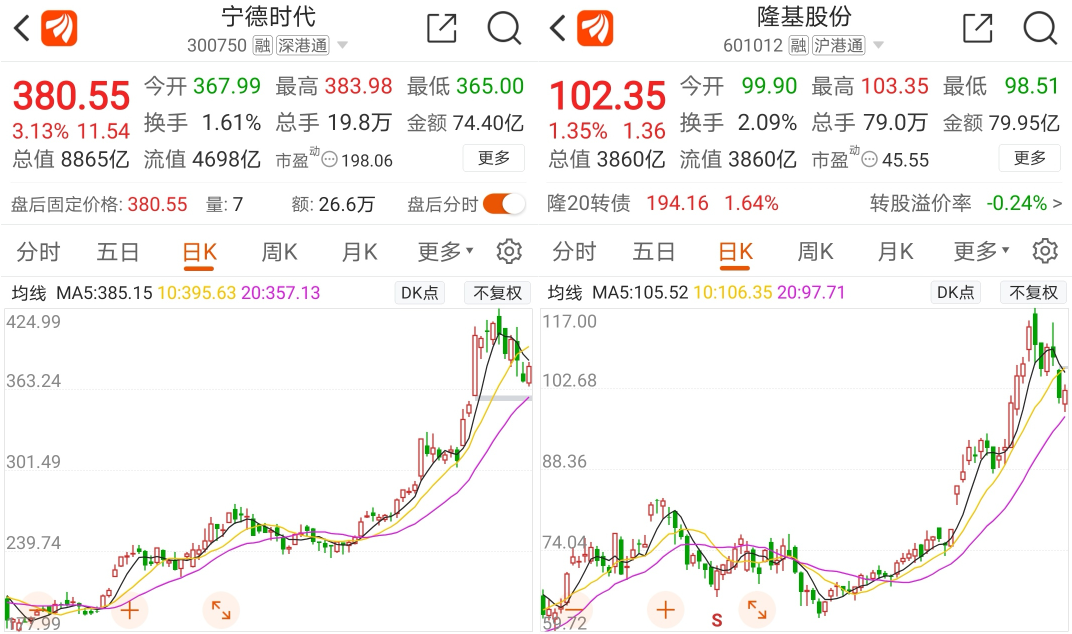
Task: Switch 隆基股份 chart to 五日
Action: pos(654,251)
